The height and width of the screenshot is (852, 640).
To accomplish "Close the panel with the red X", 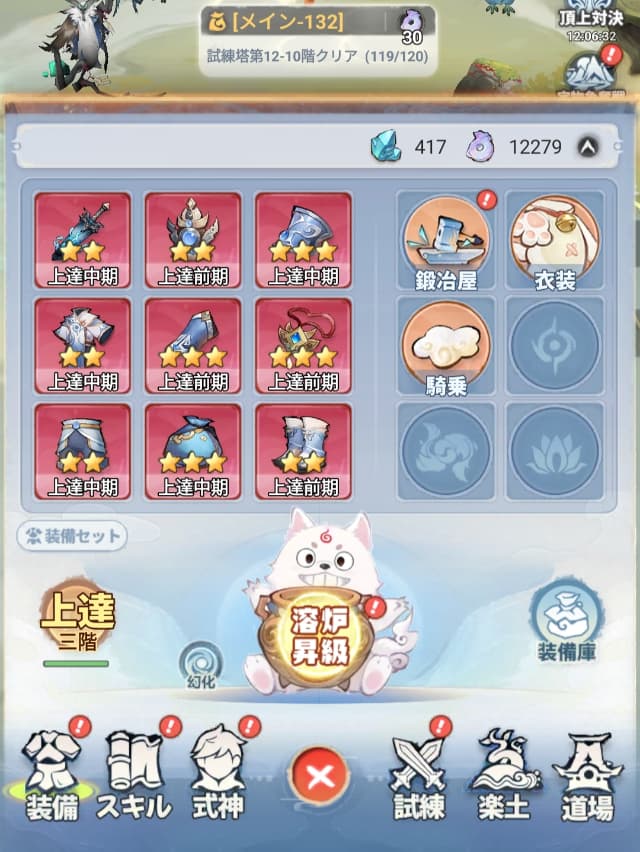I will 320,777.
